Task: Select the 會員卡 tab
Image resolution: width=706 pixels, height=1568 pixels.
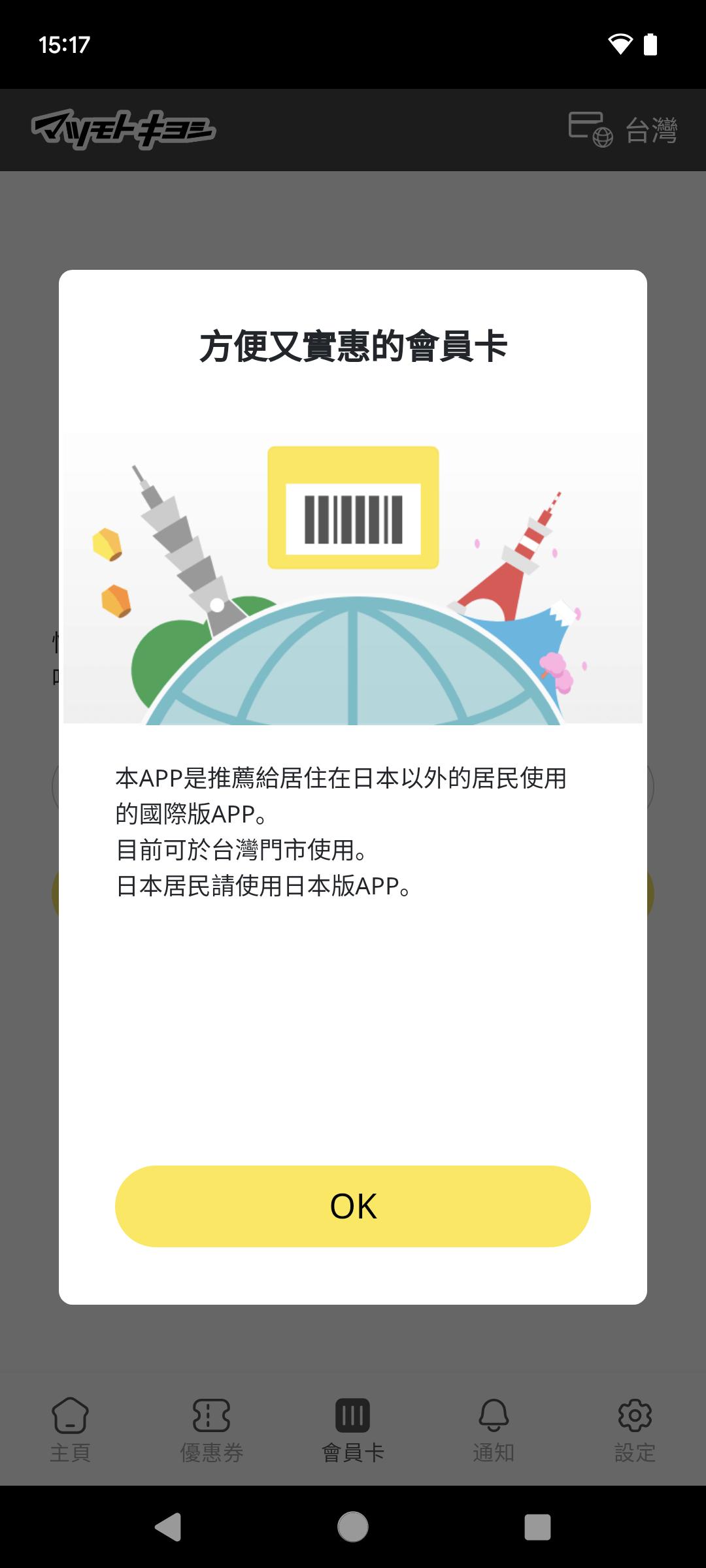Action: pos(353,1430)
